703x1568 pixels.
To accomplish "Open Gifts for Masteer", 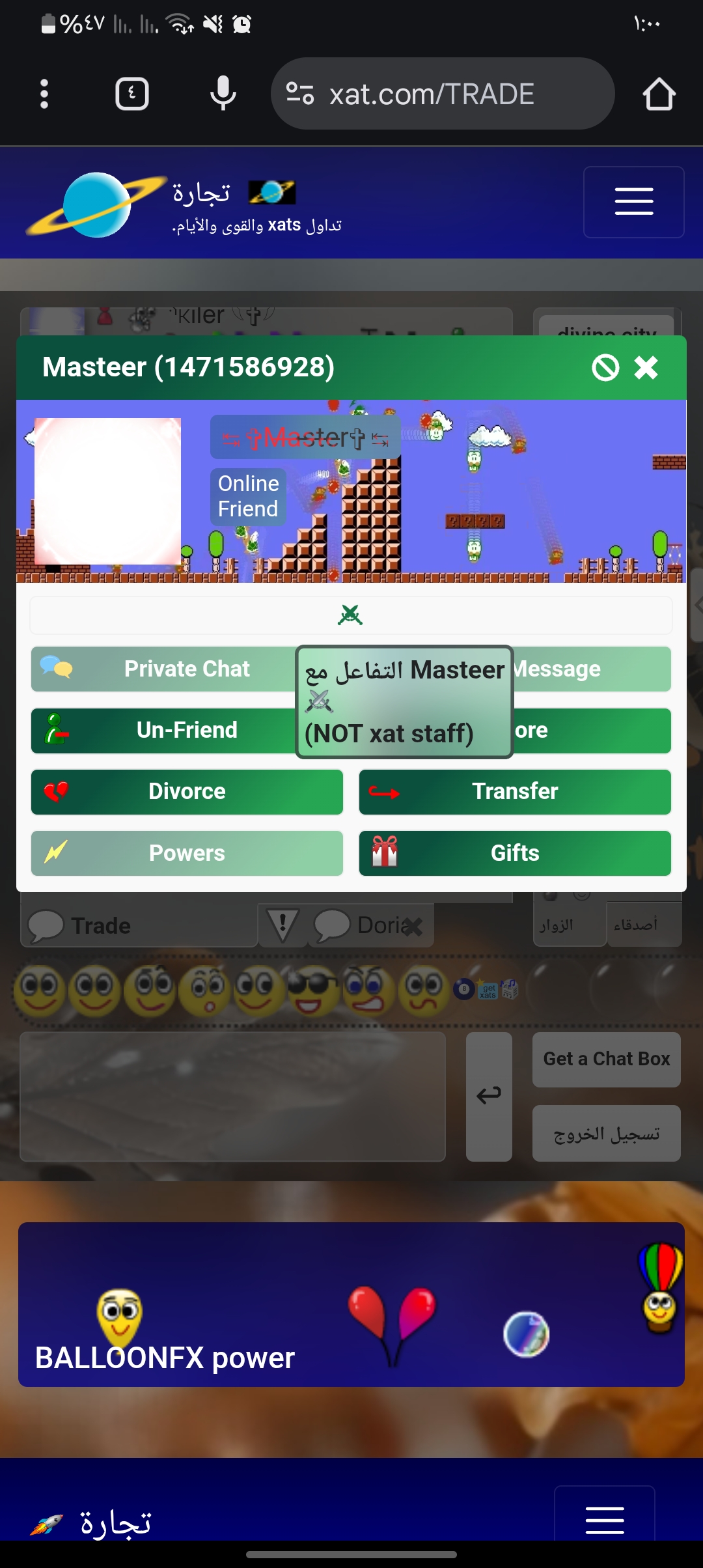I will point(515,853).
